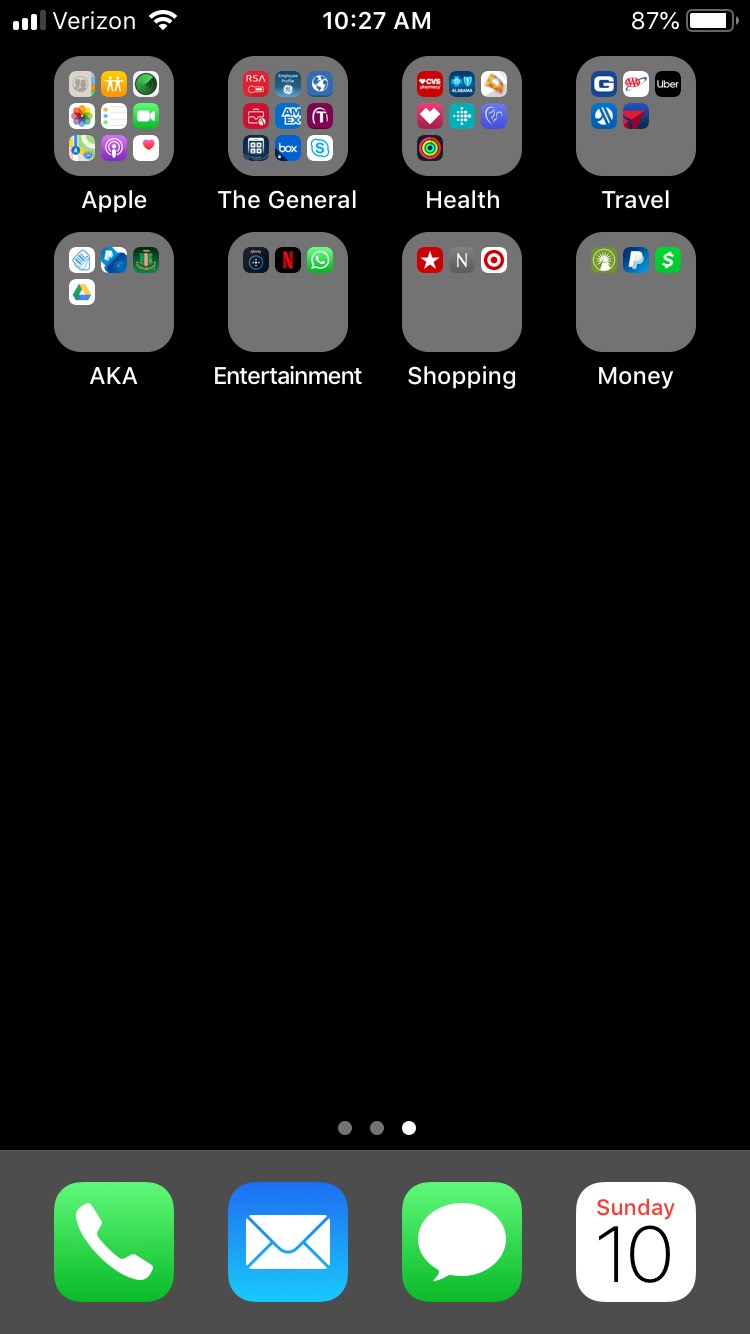Viewport: 750px width, 1334px height.
Task: Launch the Phone app from the dock
Action: click(114, 1242)
